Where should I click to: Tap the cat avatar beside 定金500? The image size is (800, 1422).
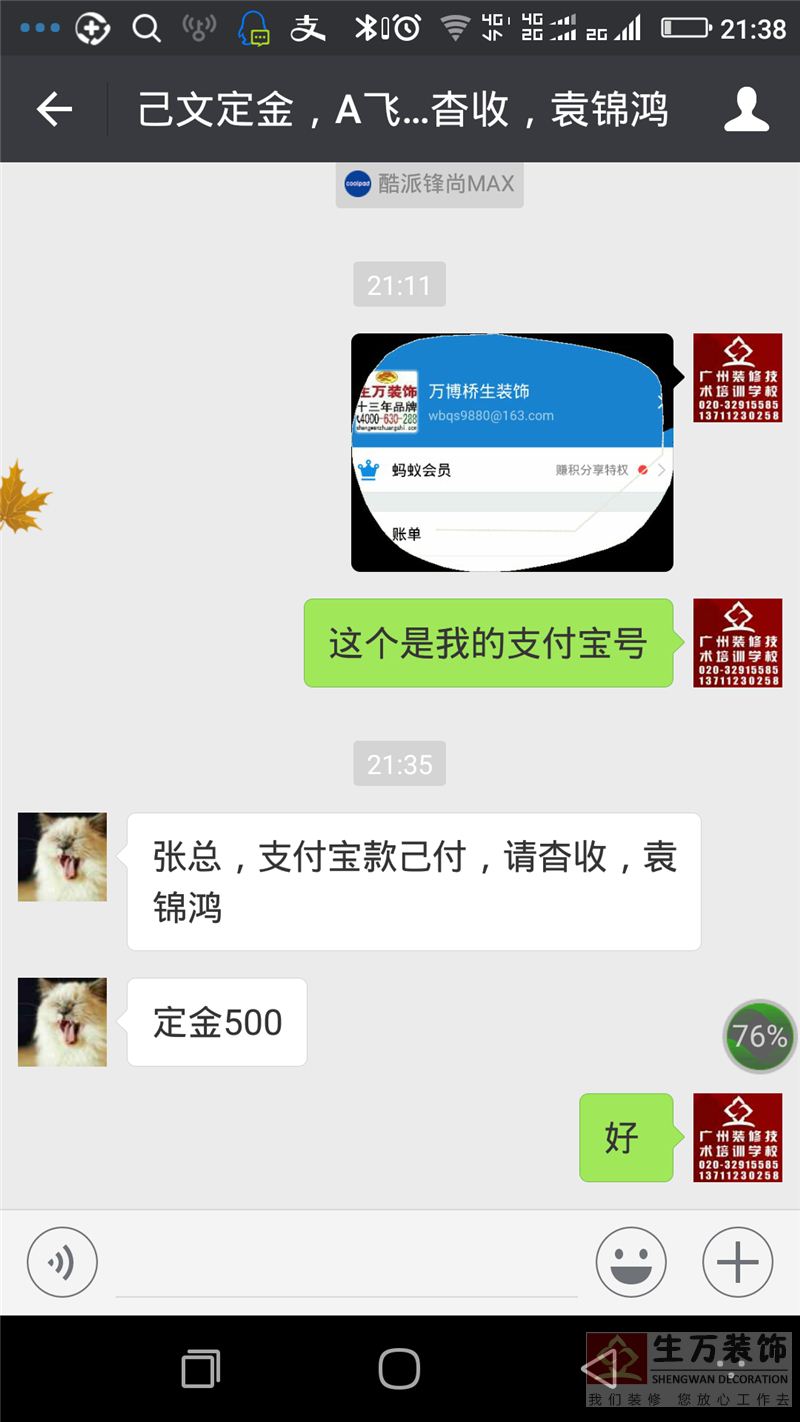(x=62, y=1022)
